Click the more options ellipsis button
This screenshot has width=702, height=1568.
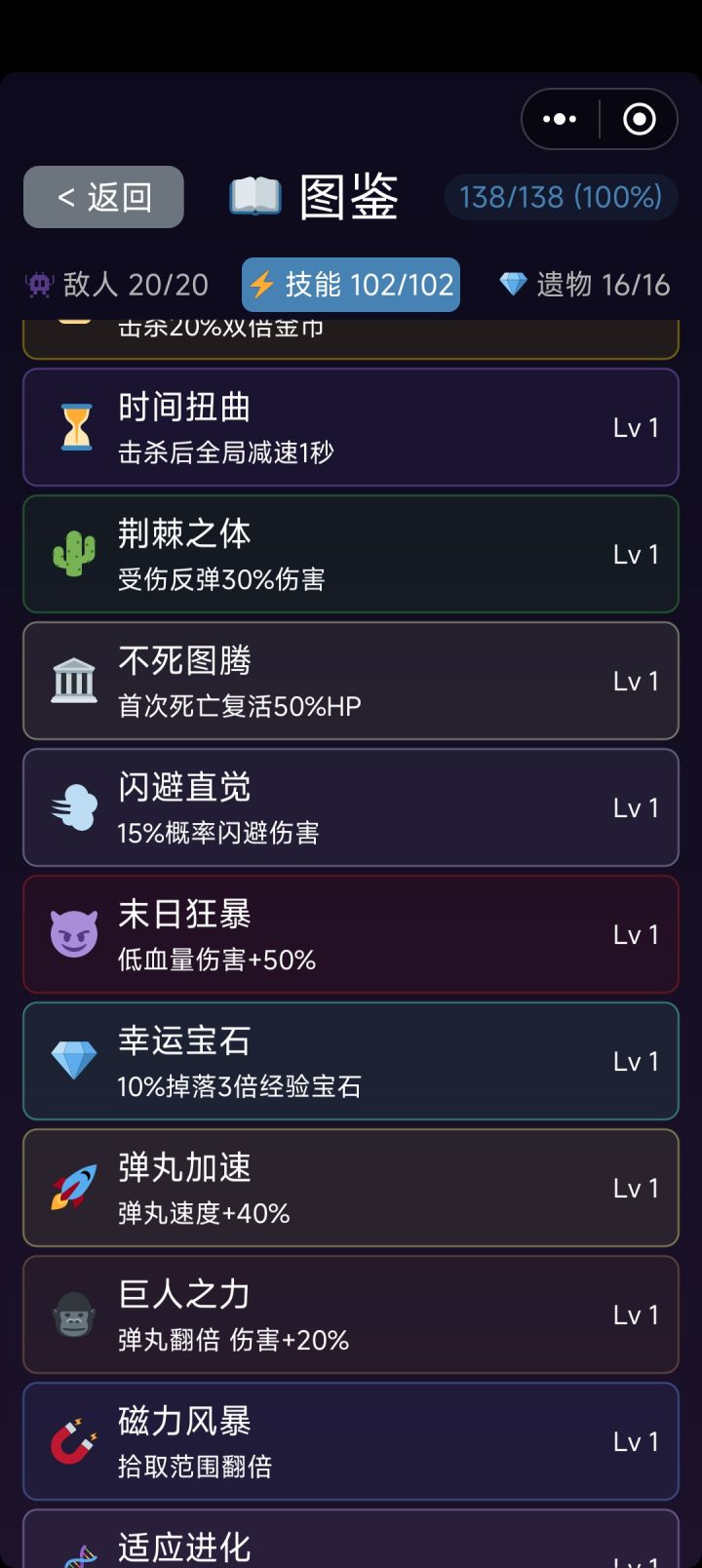559,118
